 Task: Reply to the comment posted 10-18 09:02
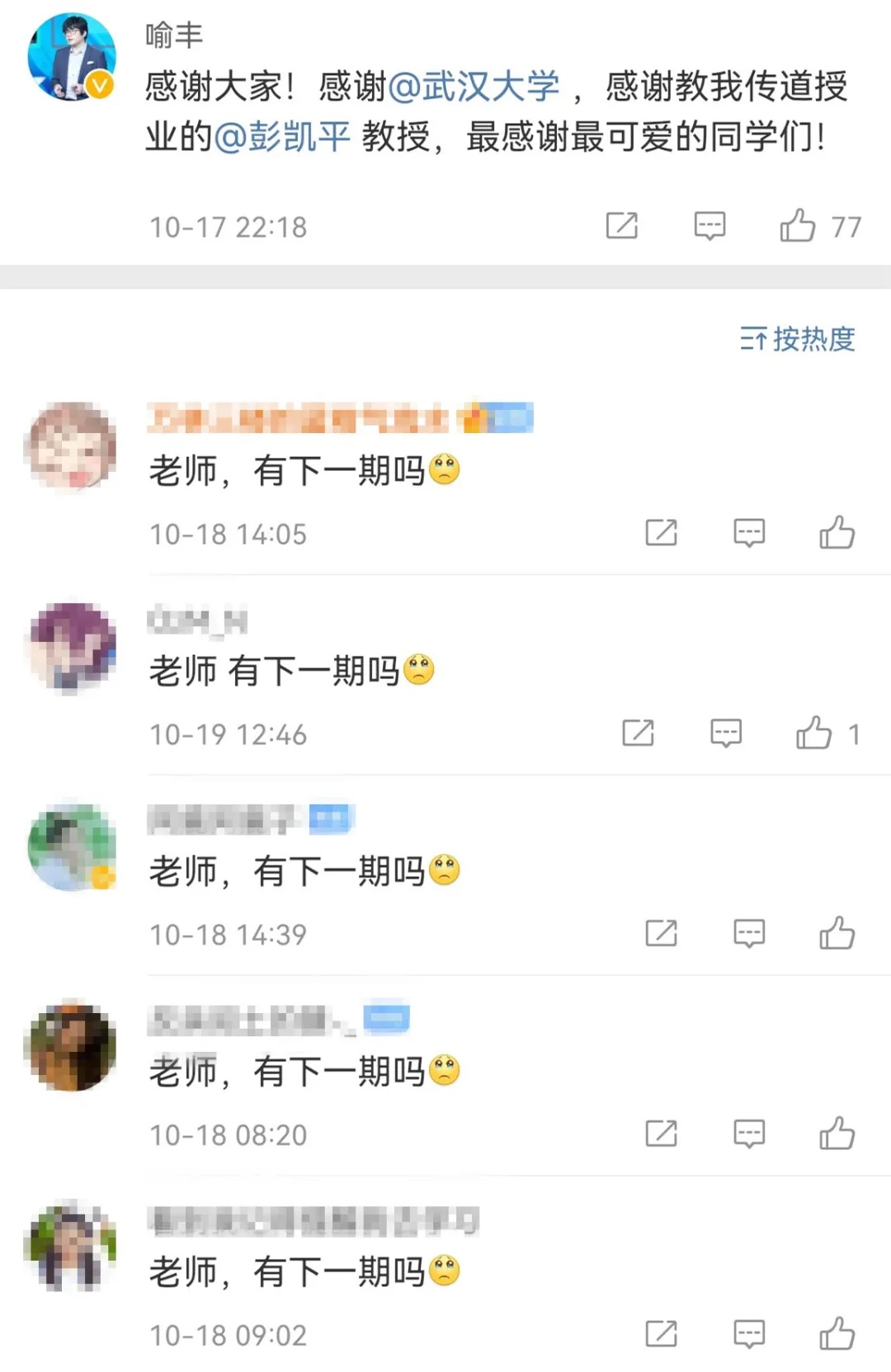point(749,1334)
